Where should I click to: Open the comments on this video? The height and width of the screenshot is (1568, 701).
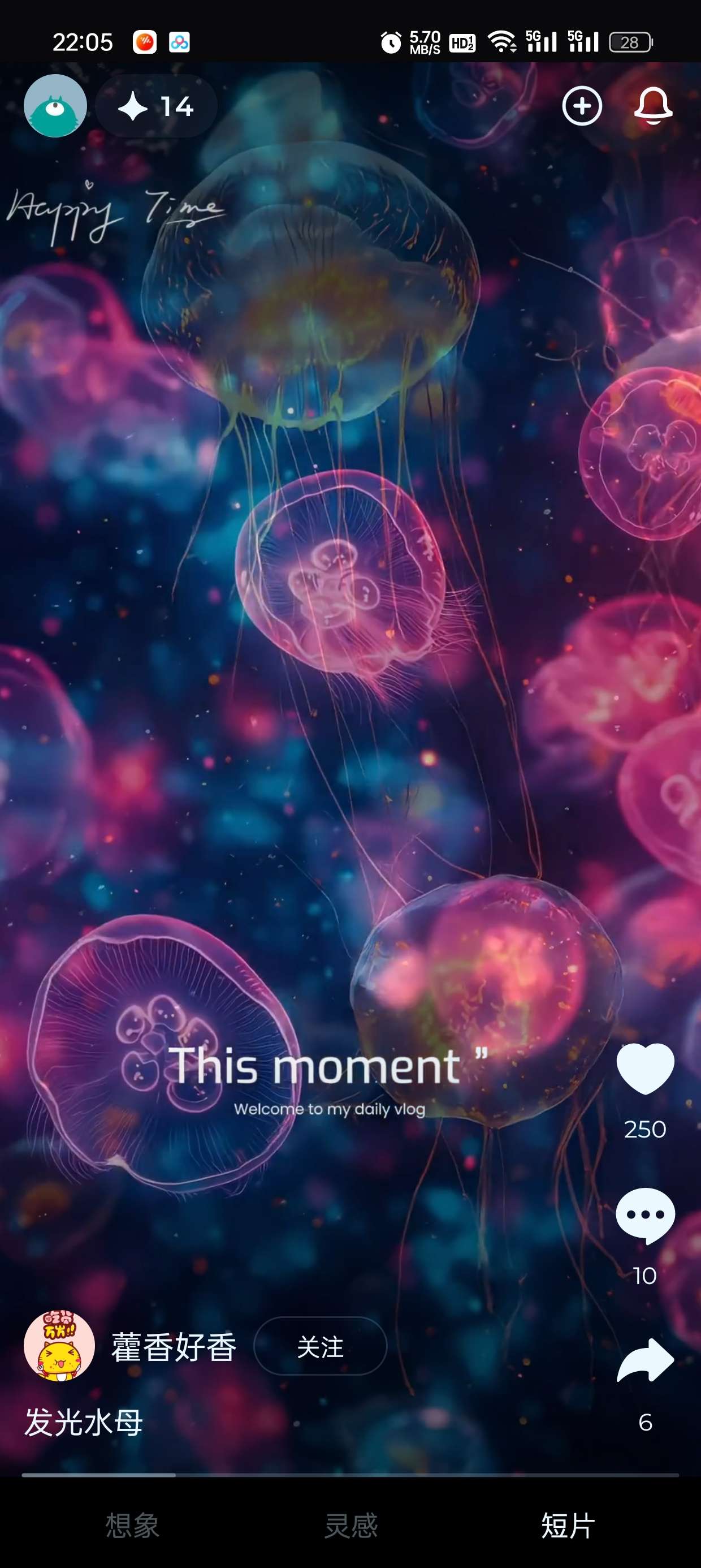(x=645, y=1216)
